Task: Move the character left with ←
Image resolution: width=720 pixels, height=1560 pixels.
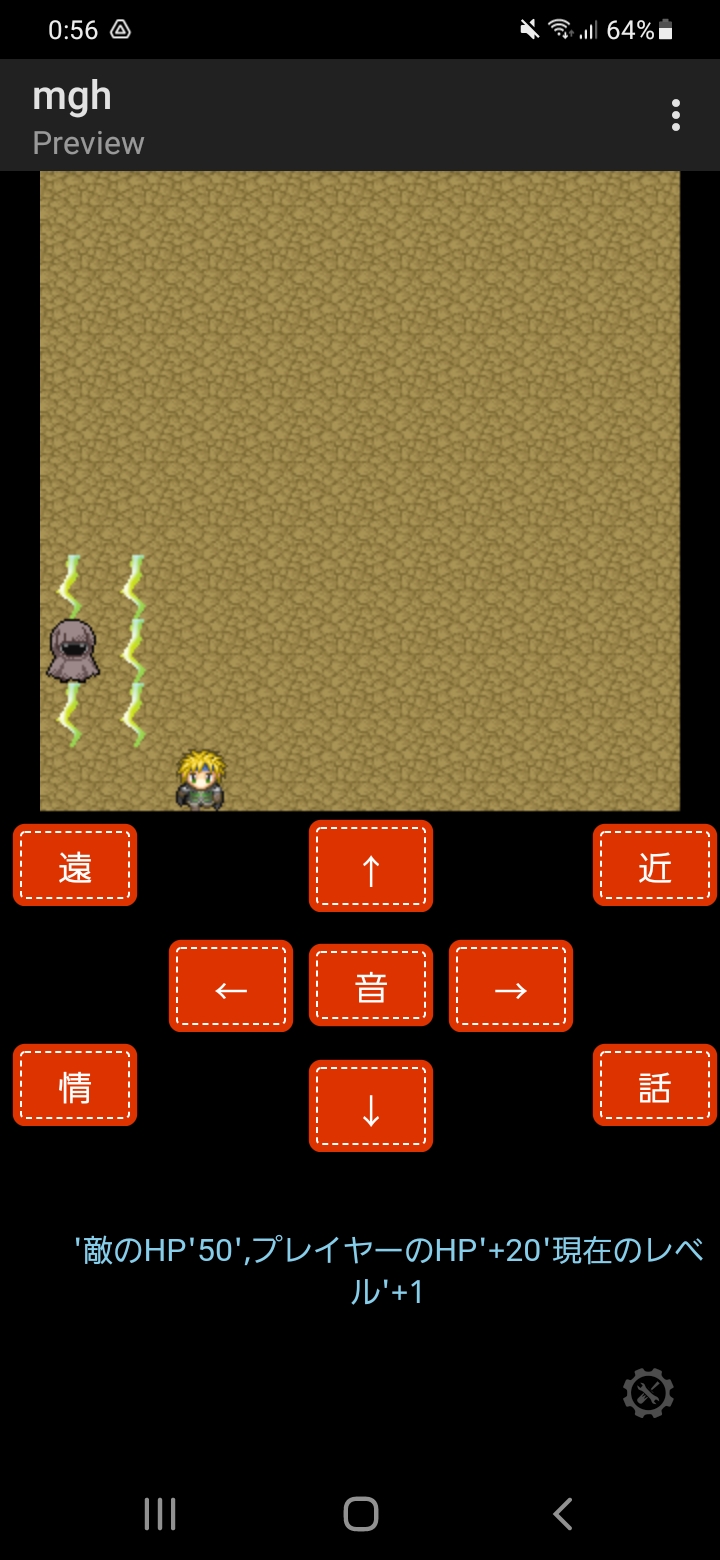Action: click(231, 987)
